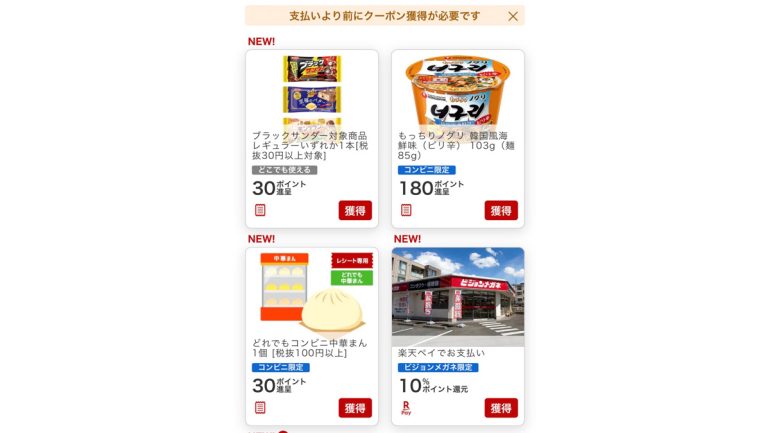This screenshot has height=433, width=770.
Task: Tap the receipt icon on Chinese bun card
Action: pyautogui.click(x=260, y=407)
